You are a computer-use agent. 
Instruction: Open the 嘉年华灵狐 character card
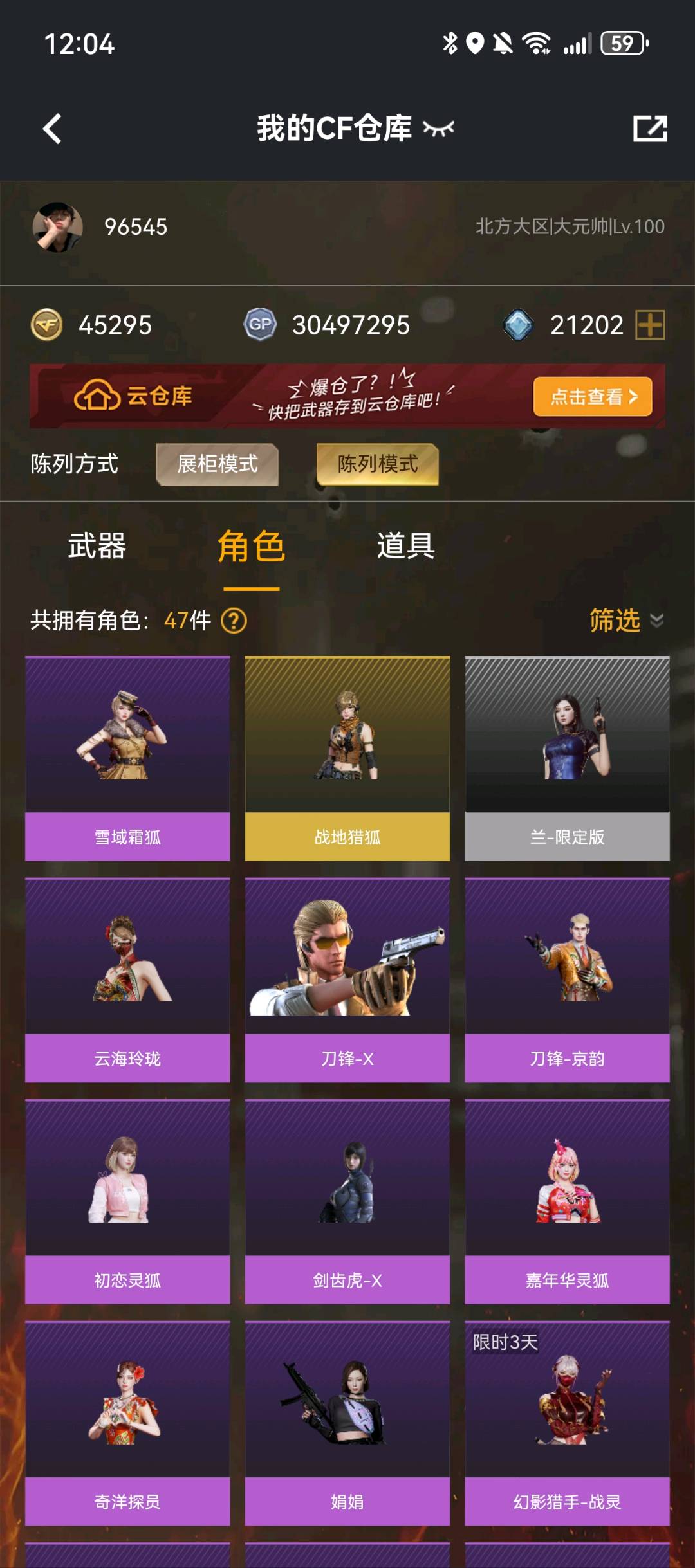pos(567,1201)
